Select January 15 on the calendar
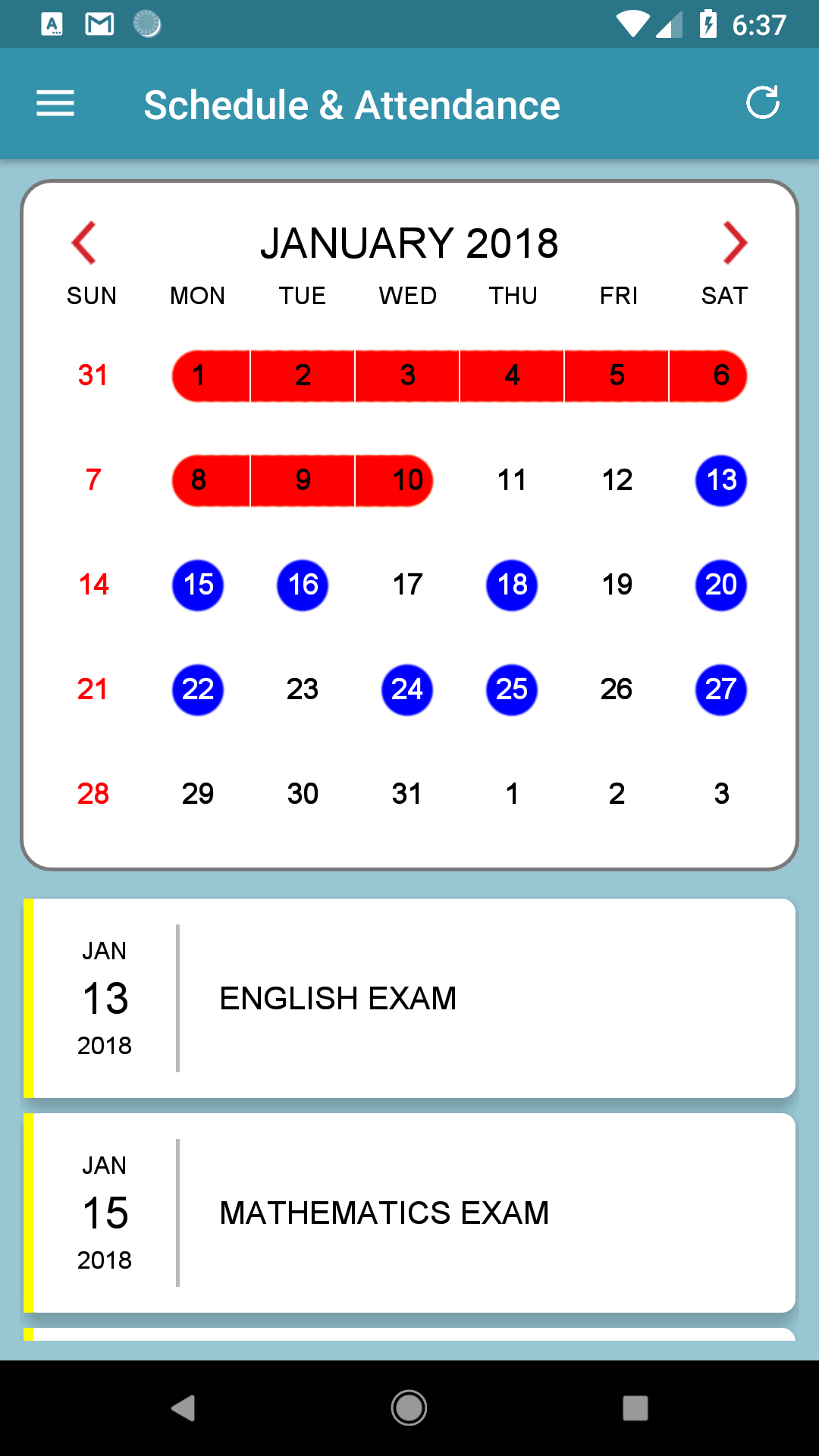The image size is (819, 1456). click(x=198, y=585)
